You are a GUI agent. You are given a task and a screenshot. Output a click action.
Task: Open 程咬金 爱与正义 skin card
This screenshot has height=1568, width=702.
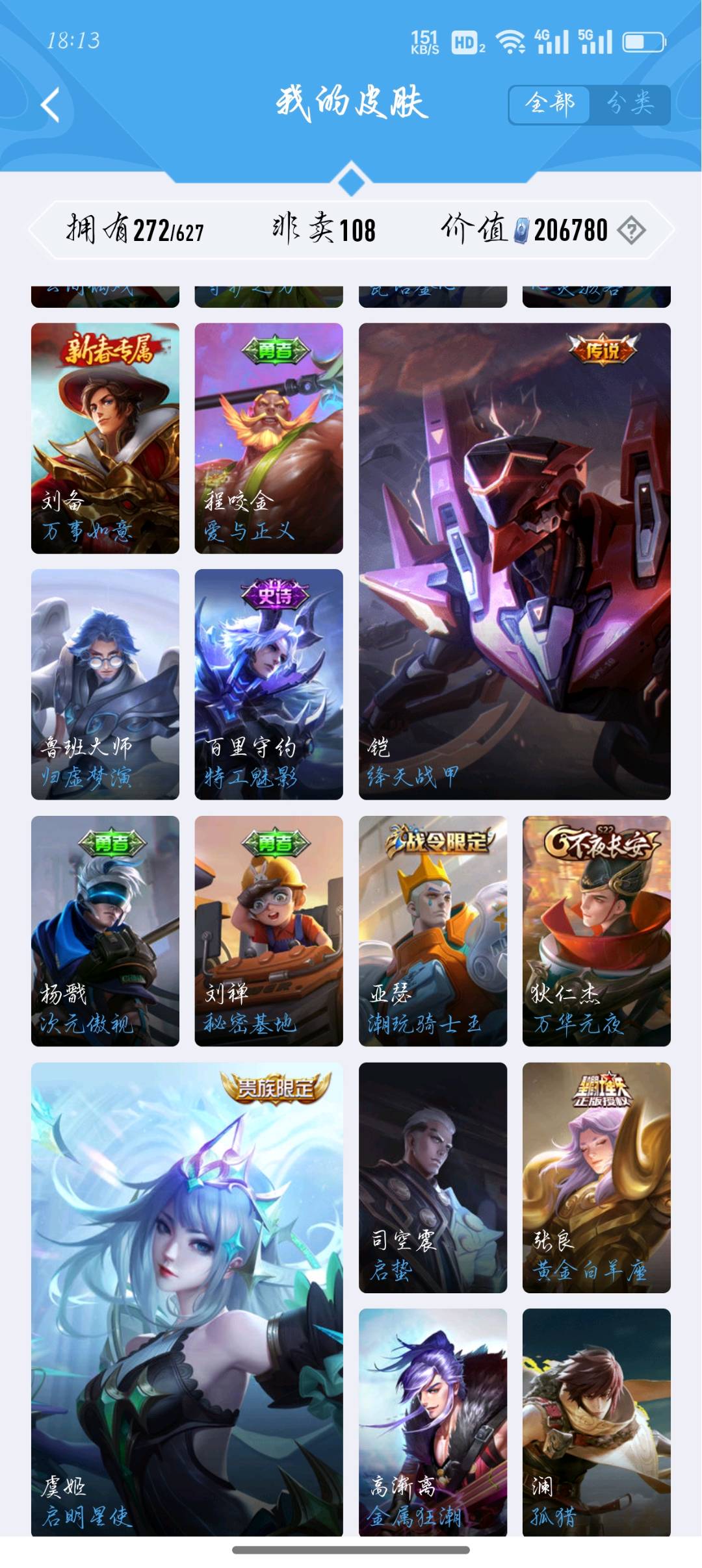pos(268,438)
